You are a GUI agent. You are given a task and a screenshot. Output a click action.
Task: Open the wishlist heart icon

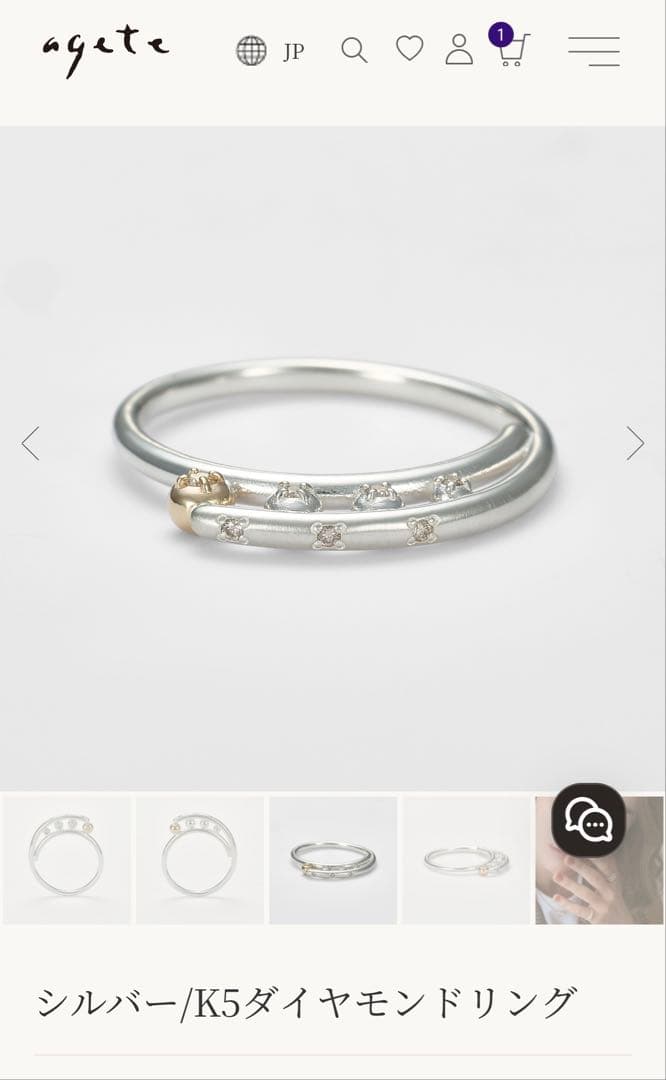pyautogui.click(x=409, y=49)
